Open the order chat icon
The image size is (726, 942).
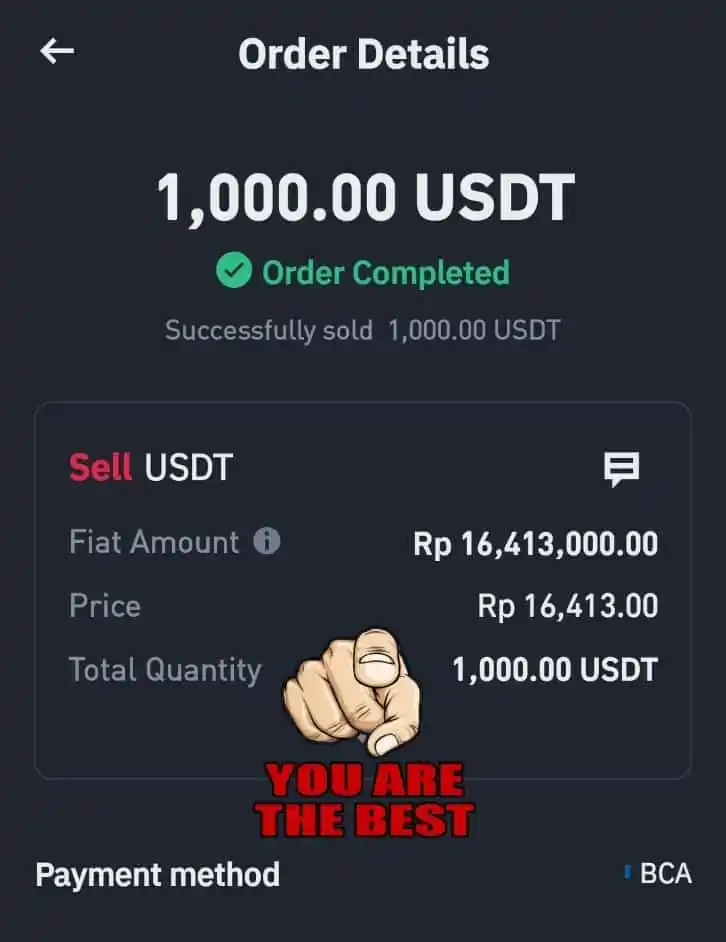[621, 468]
